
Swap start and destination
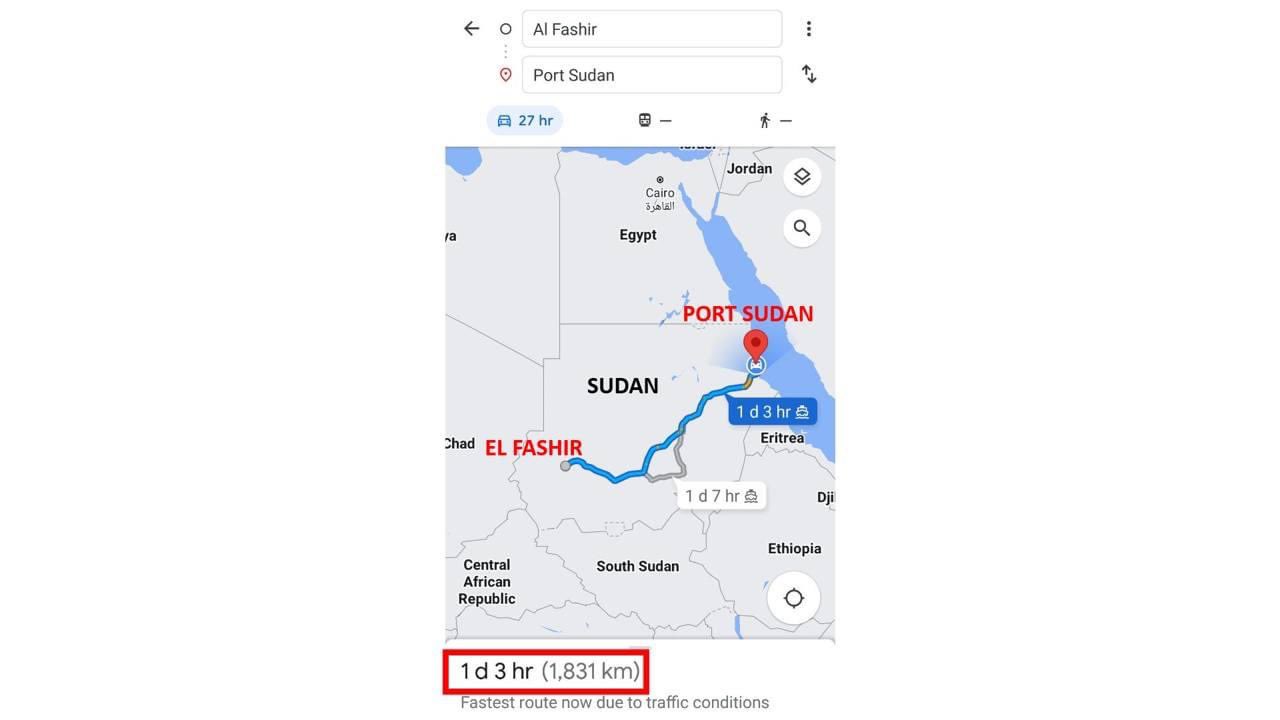808,75
